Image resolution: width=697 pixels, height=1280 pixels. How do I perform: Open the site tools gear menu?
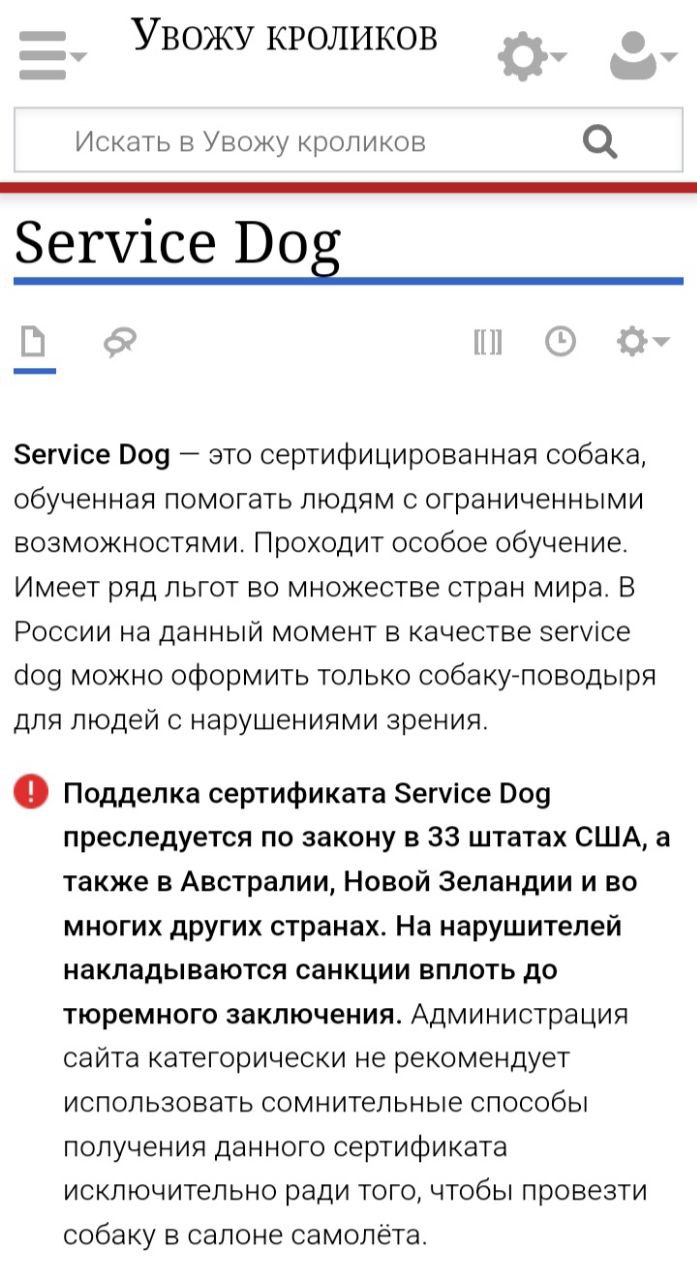tap(531, 56)
